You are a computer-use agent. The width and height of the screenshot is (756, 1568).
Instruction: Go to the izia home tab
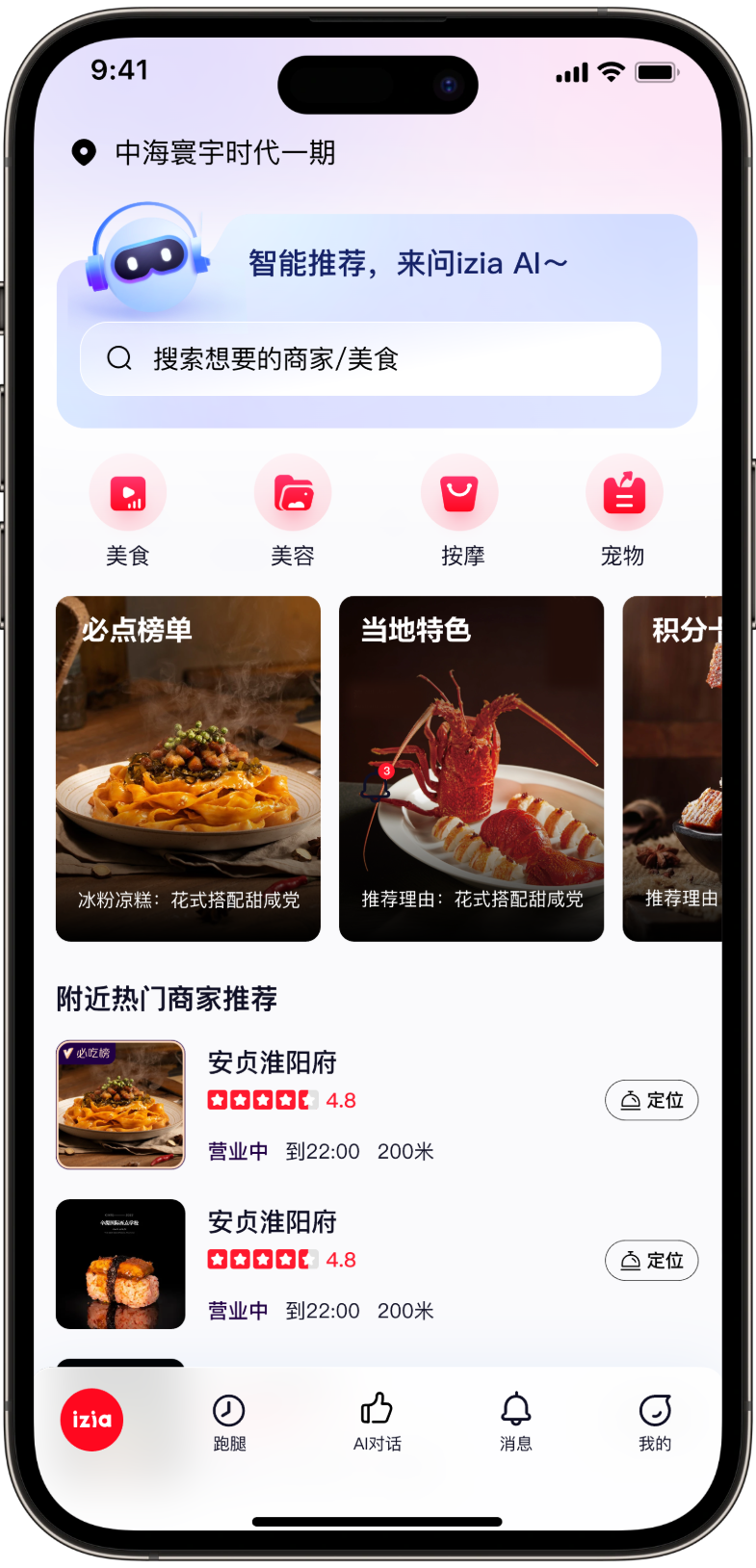click(91, 1419)
